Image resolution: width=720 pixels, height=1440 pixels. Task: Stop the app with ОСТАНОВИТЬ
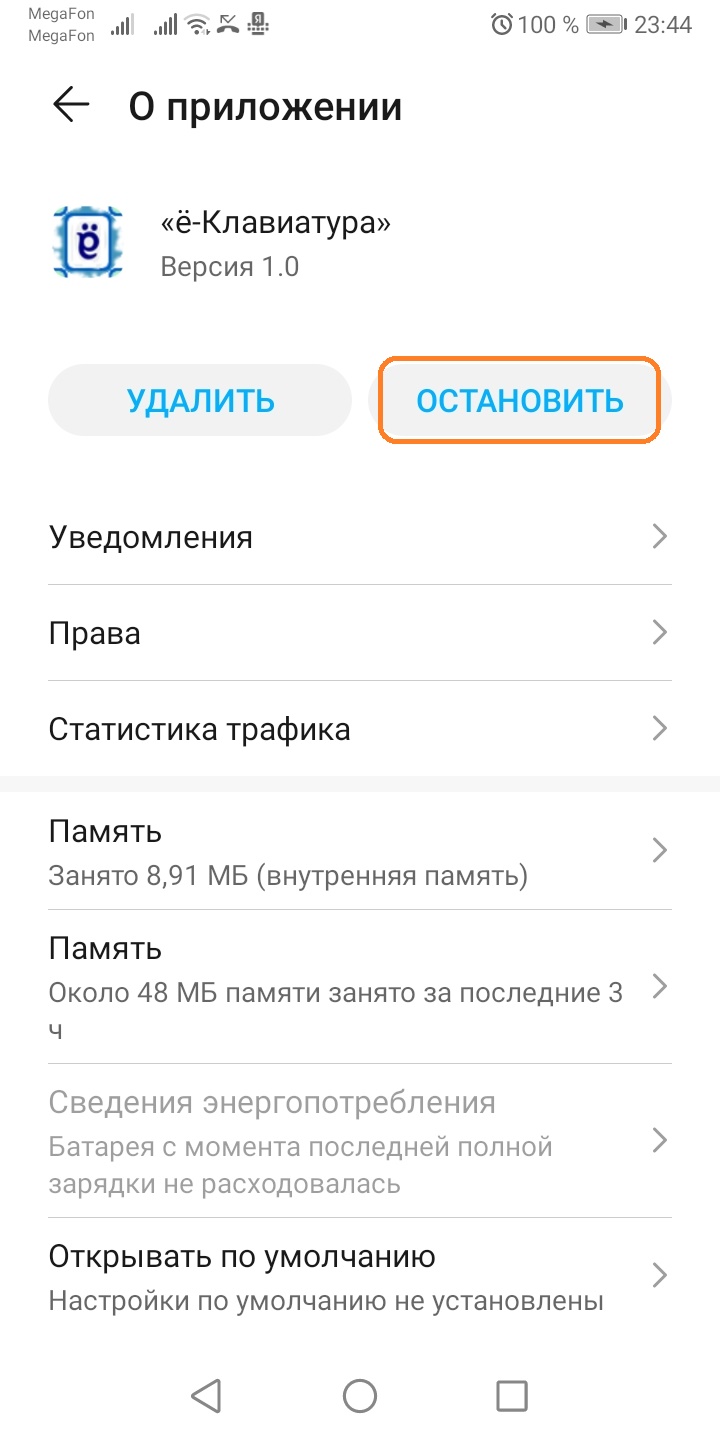[x=519, y=400]
